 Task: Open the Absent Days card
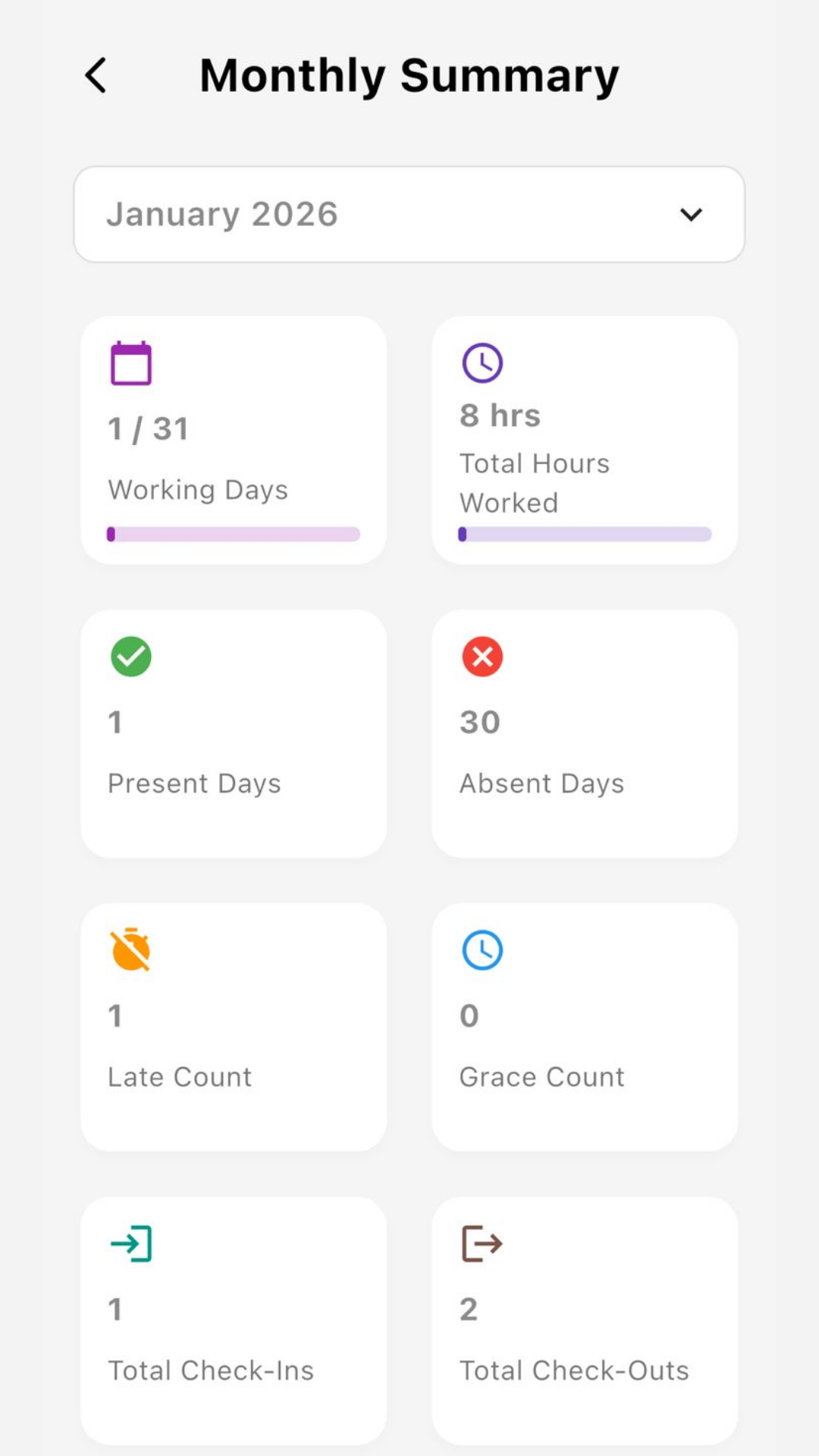pos(585,733)
